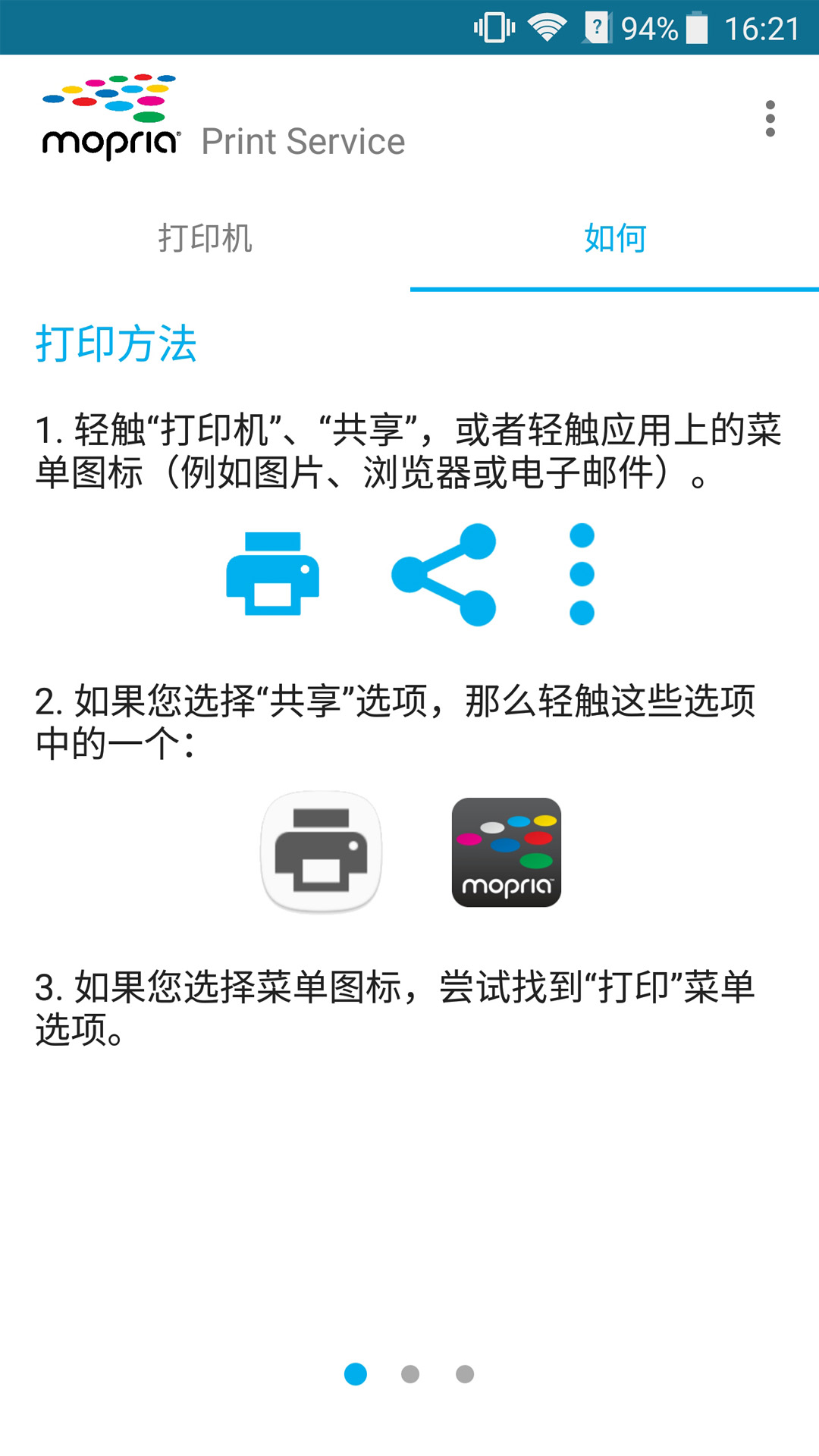Select the 如何 tab
This screenshot has width=819, height=1456.
coord(613,239)
